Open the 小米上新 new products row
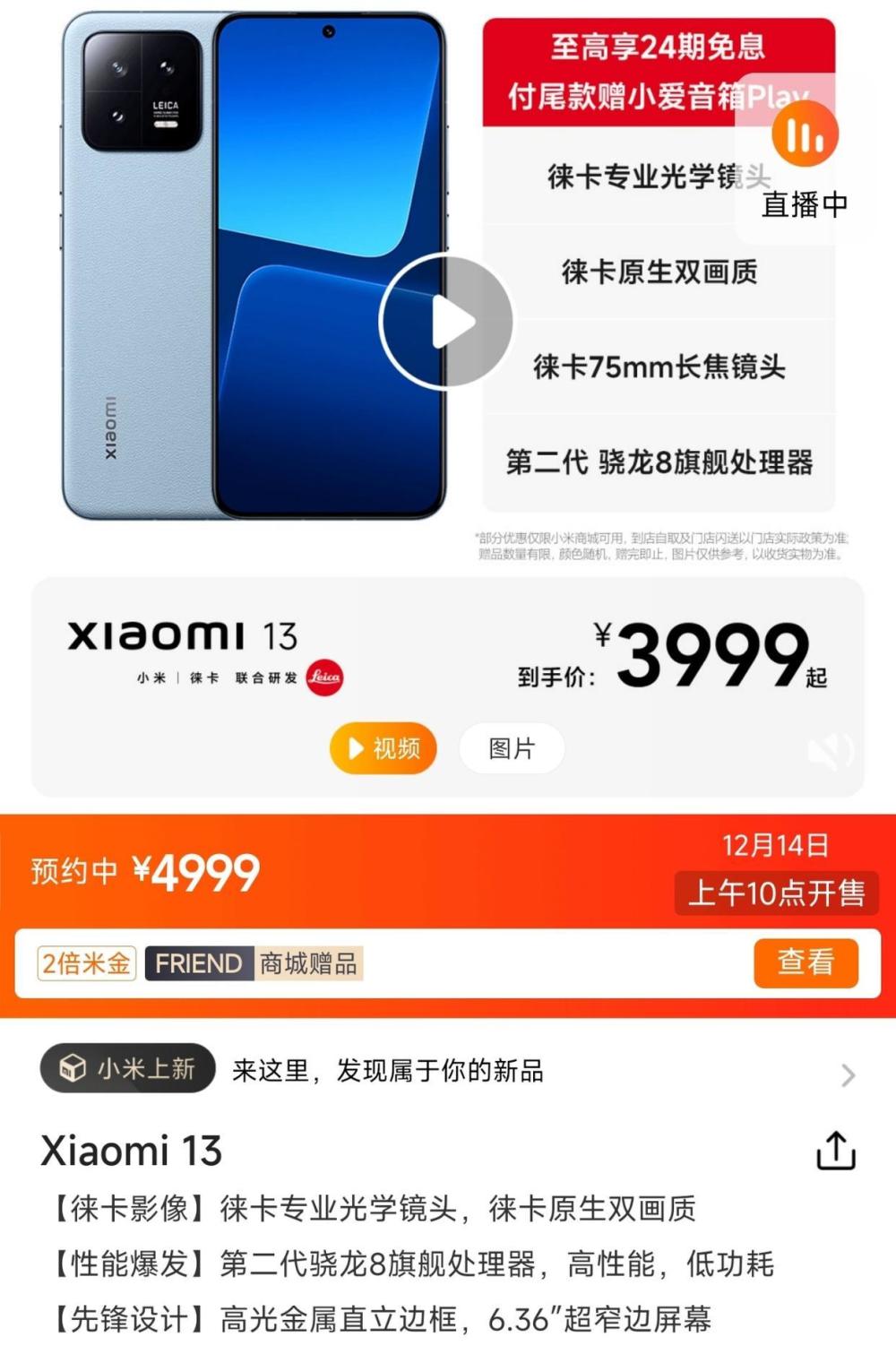The height and width of the screenshot is (1346, 896). point(448,1070)
